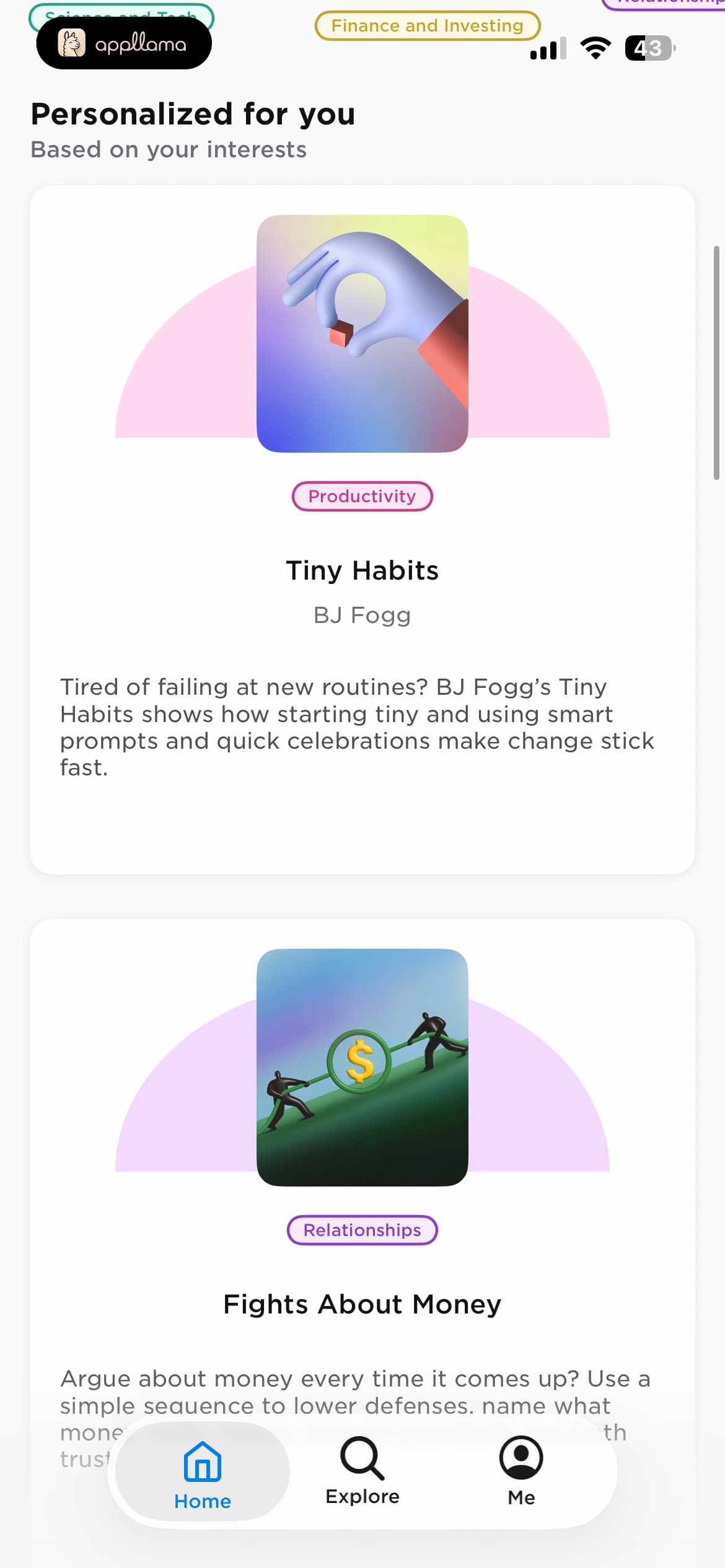Select the Home tab
The image size is (725, 1568).
point(203,1471)
